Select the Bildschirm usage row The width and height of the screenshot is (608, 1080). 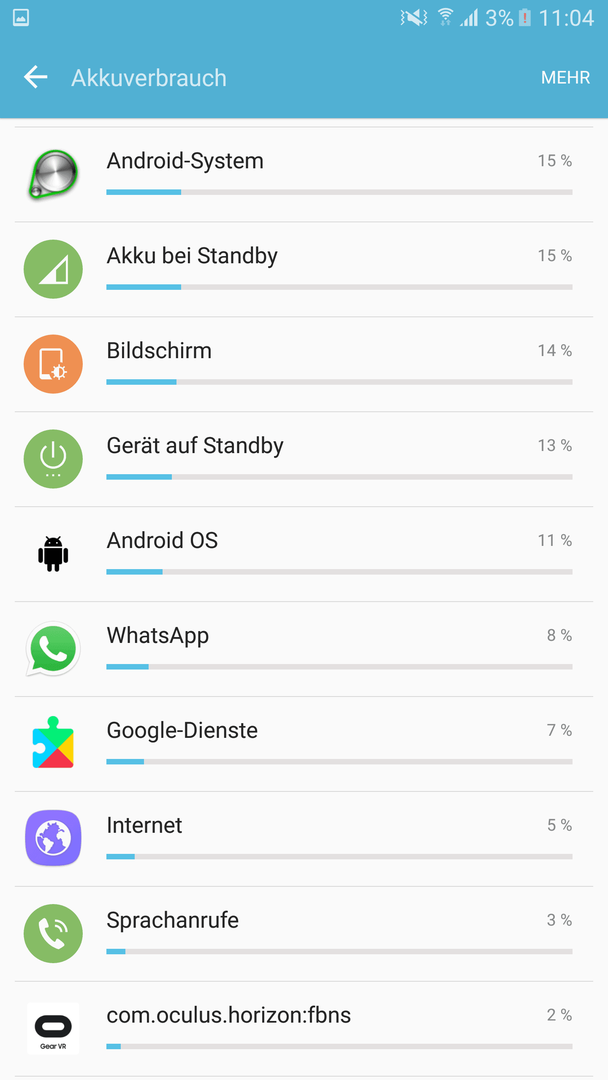304,365
